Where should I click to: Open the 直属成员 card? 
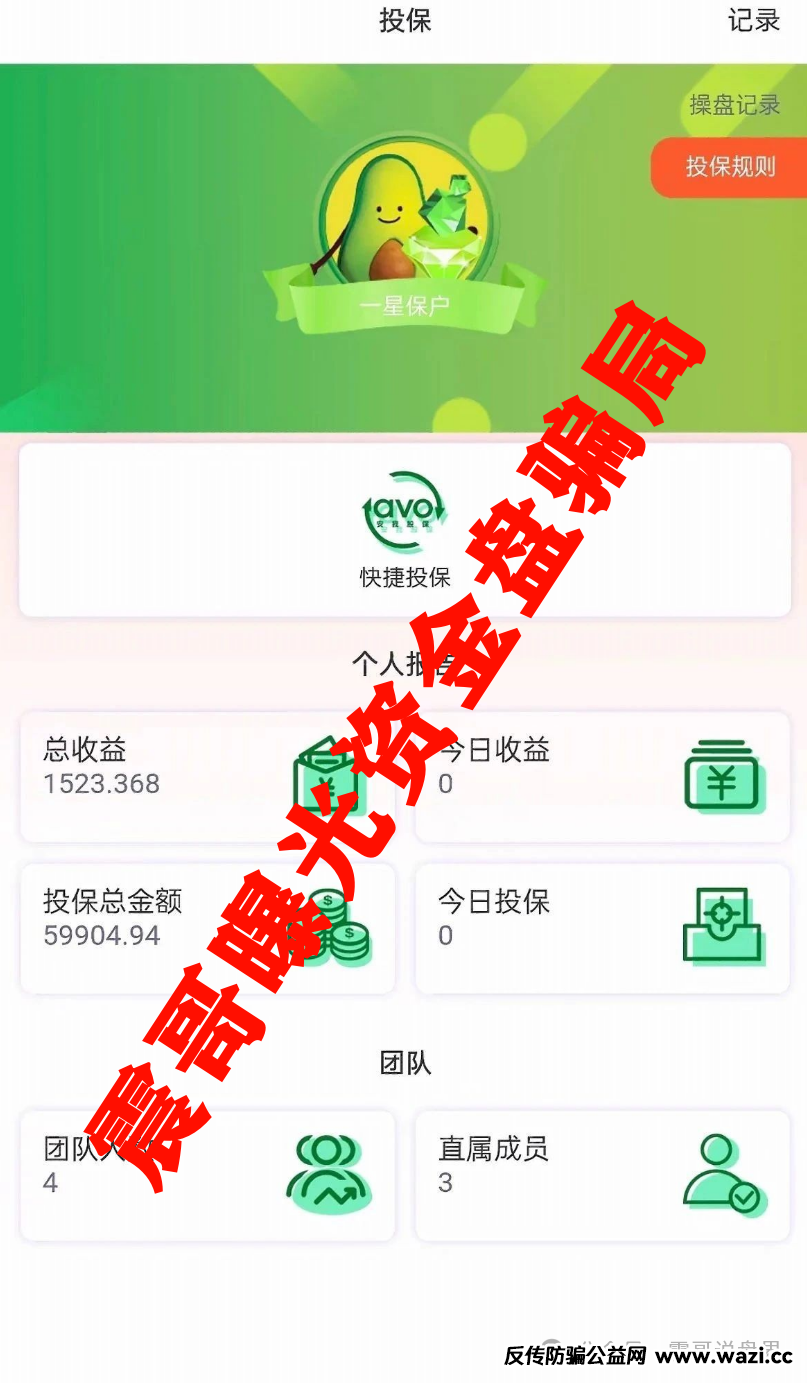[602, 1175]
